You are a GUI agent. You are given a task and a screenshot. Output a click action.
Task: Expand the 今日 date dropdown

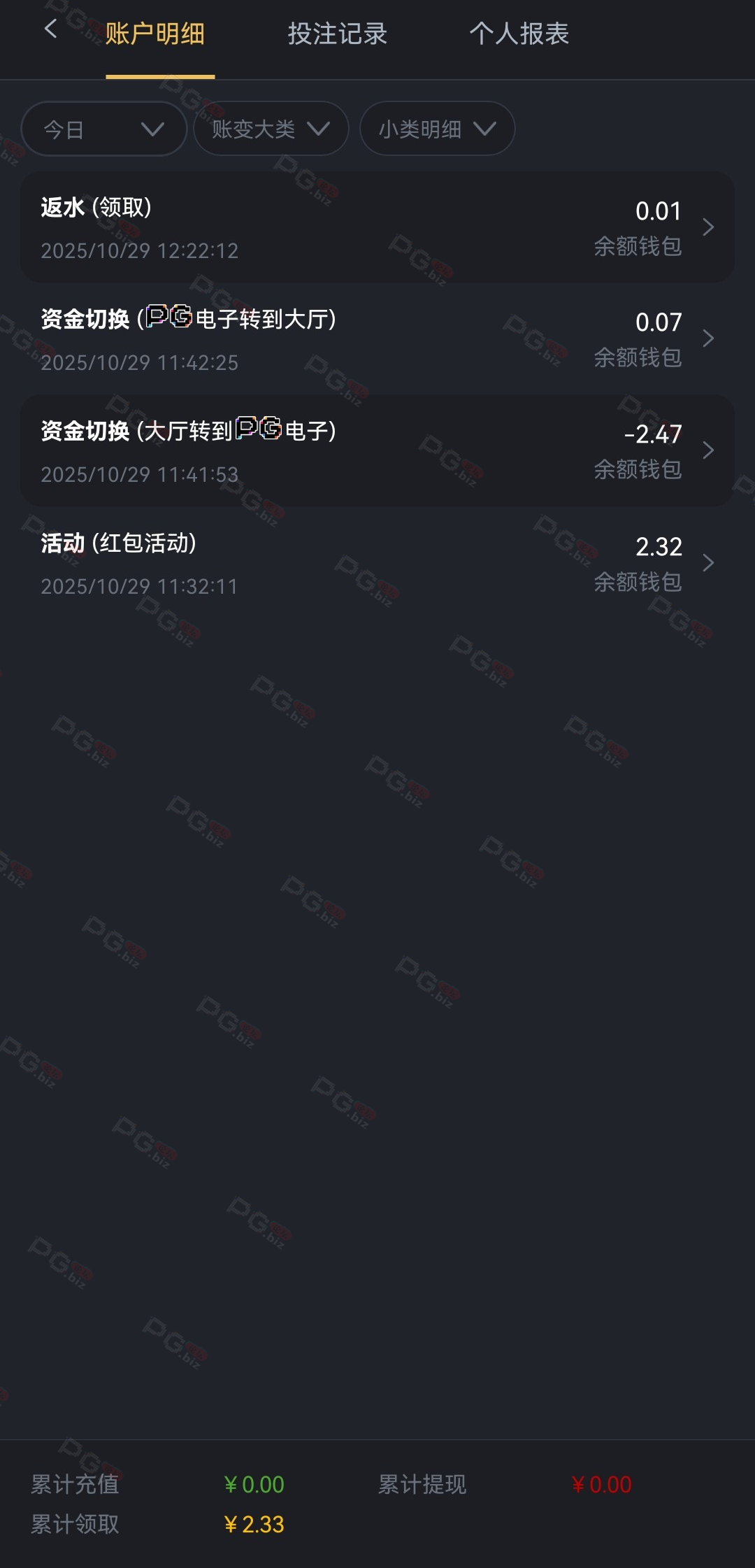(x=103, y=129)
